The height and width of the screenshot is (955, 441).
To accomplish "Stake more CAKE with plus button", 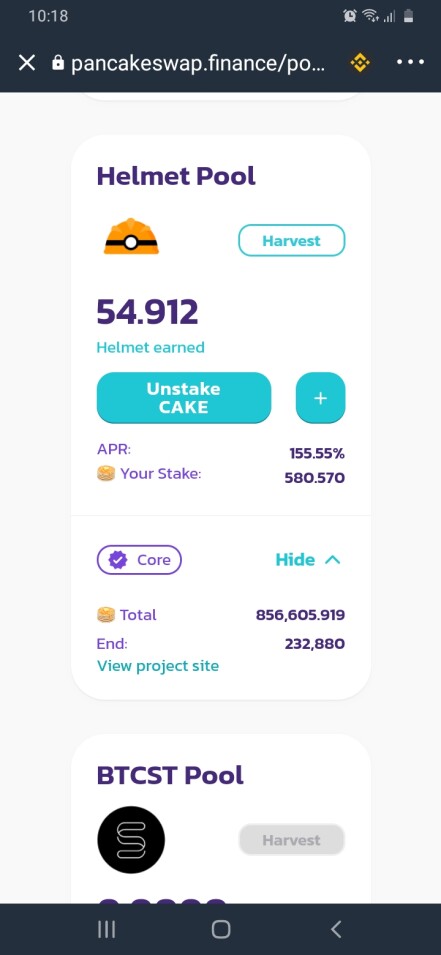I will (x=320, y=398).
